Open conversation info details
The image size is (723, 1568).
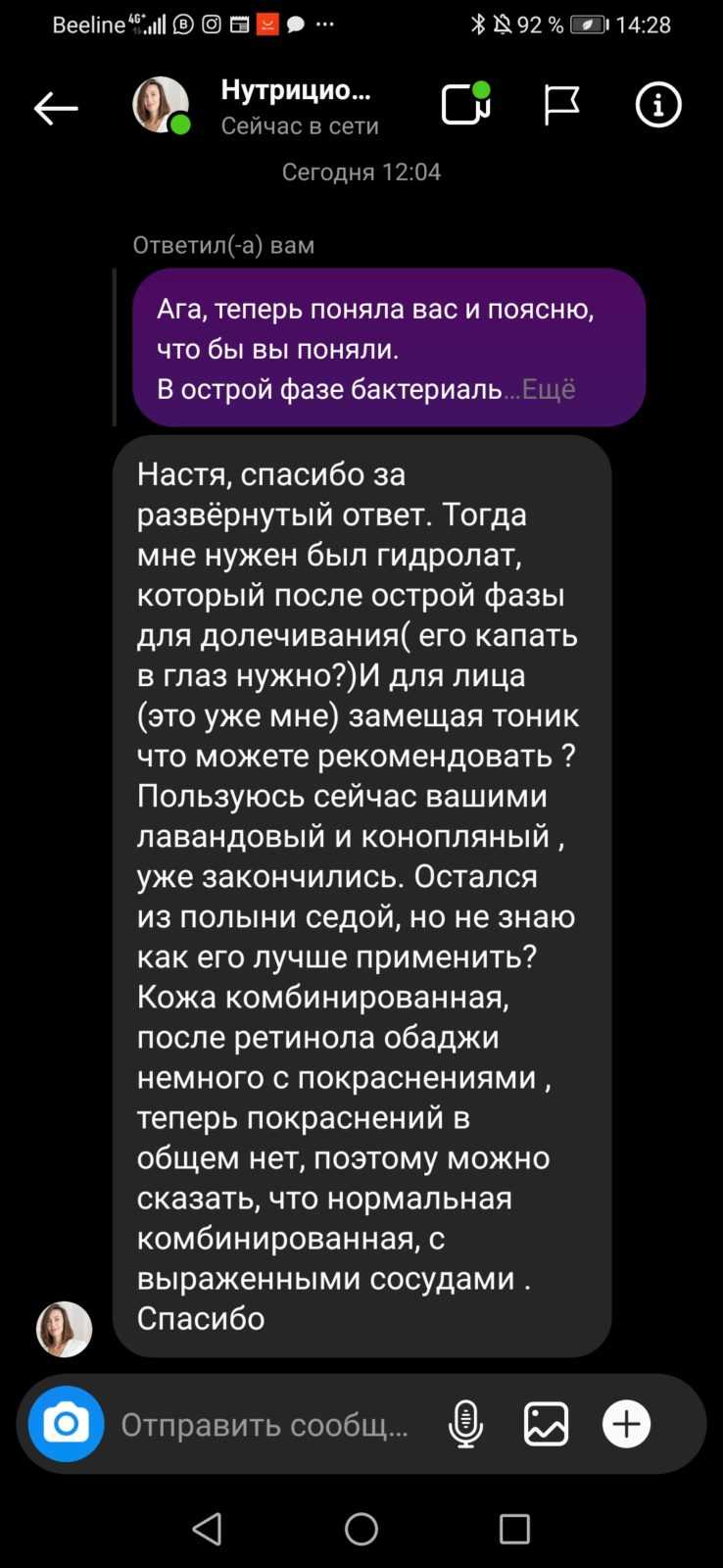click(658, 105)
